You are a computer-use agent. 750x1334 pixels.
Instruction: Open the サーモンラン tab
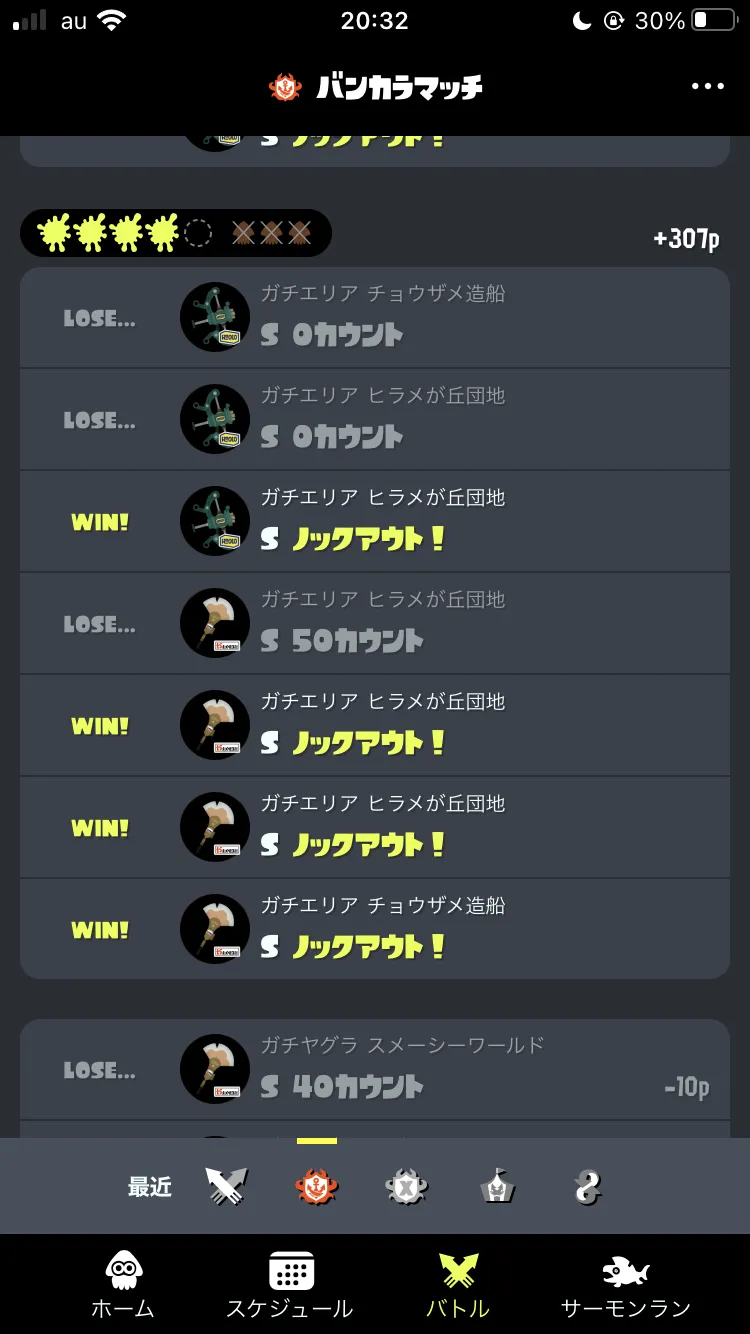coord(626,1285)
